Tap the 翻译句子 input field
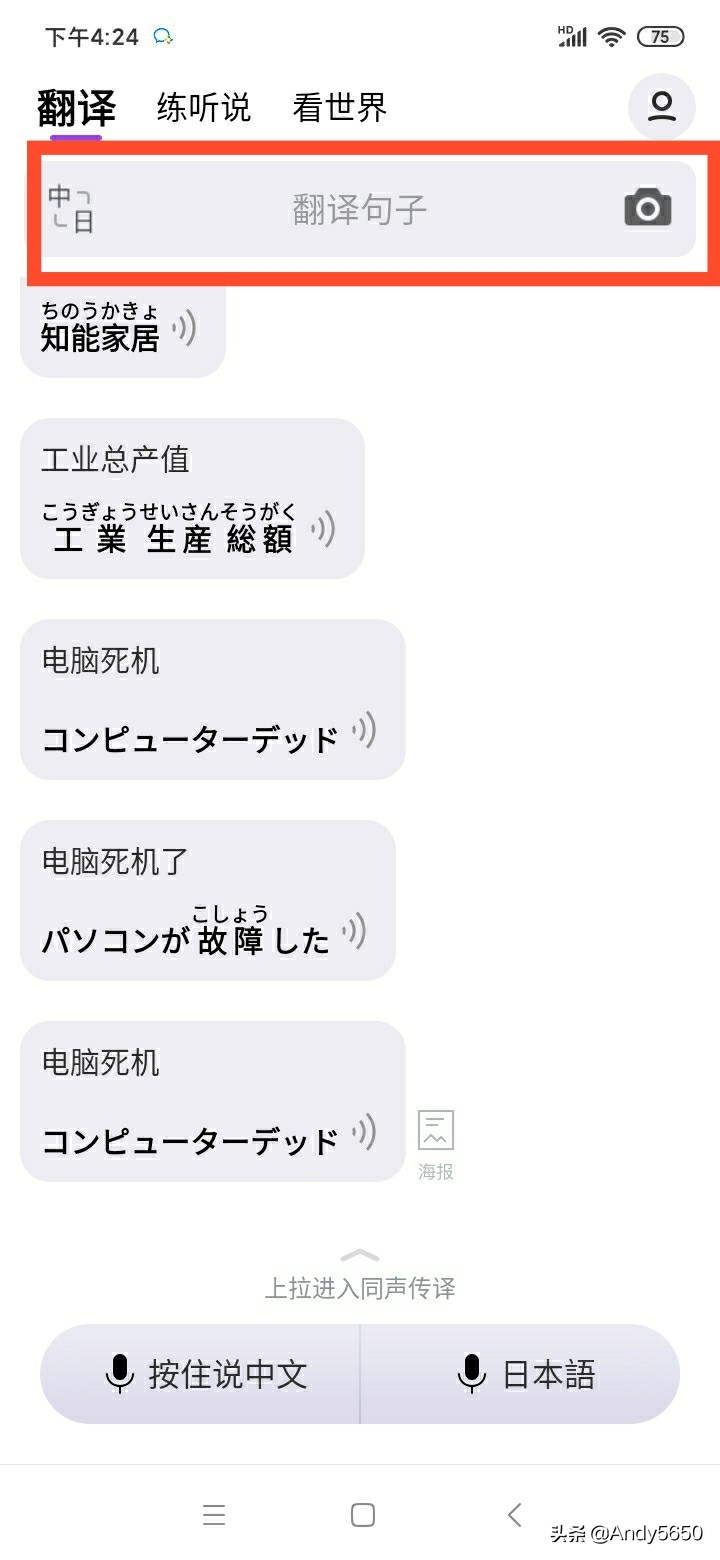Screen dimensions: 720x1560 [360, 209]
